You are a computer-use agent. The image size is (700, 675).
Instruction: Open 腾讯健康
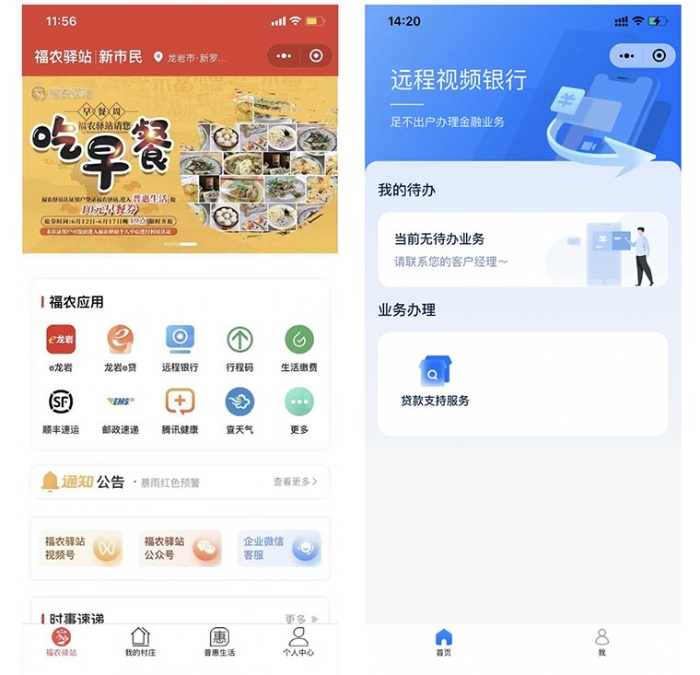coord(180,408)
